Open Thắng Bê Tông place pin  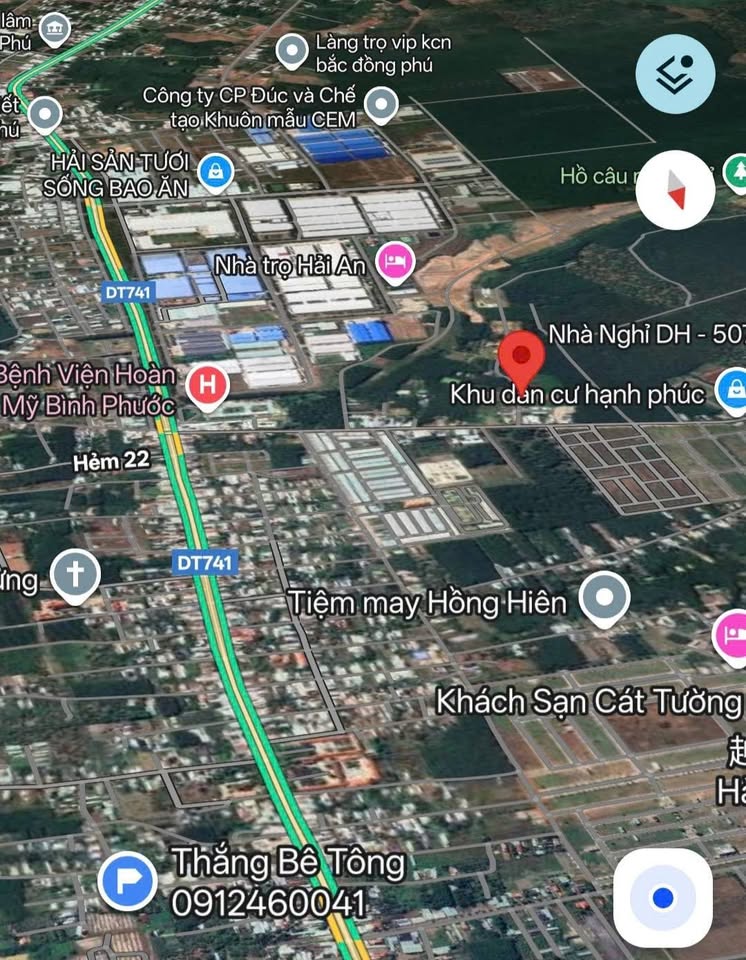click(128, 880)
